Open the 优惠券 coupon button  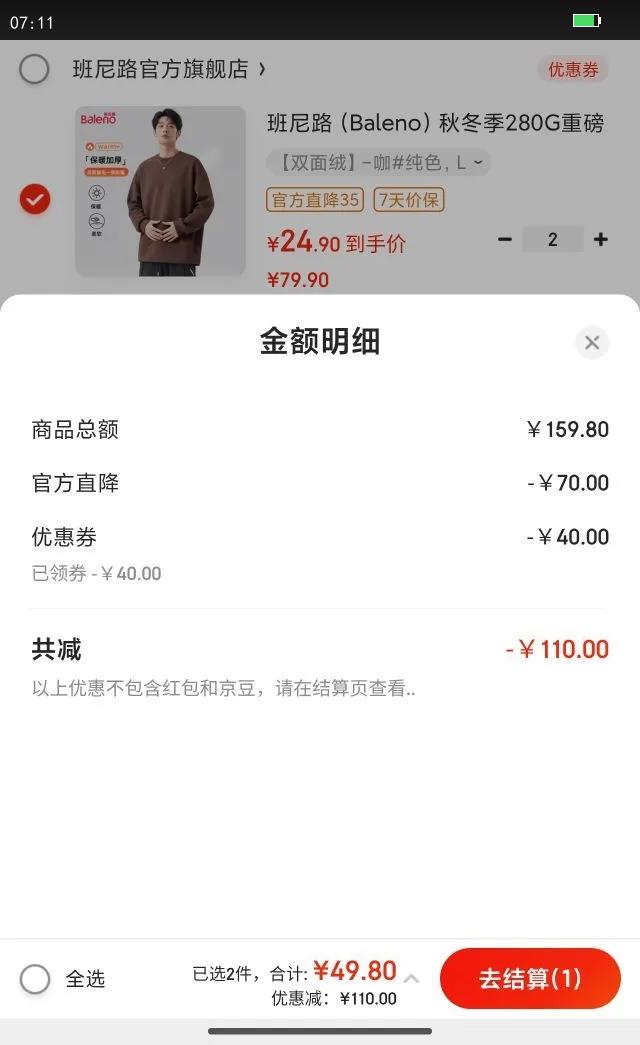pos(573,69)
